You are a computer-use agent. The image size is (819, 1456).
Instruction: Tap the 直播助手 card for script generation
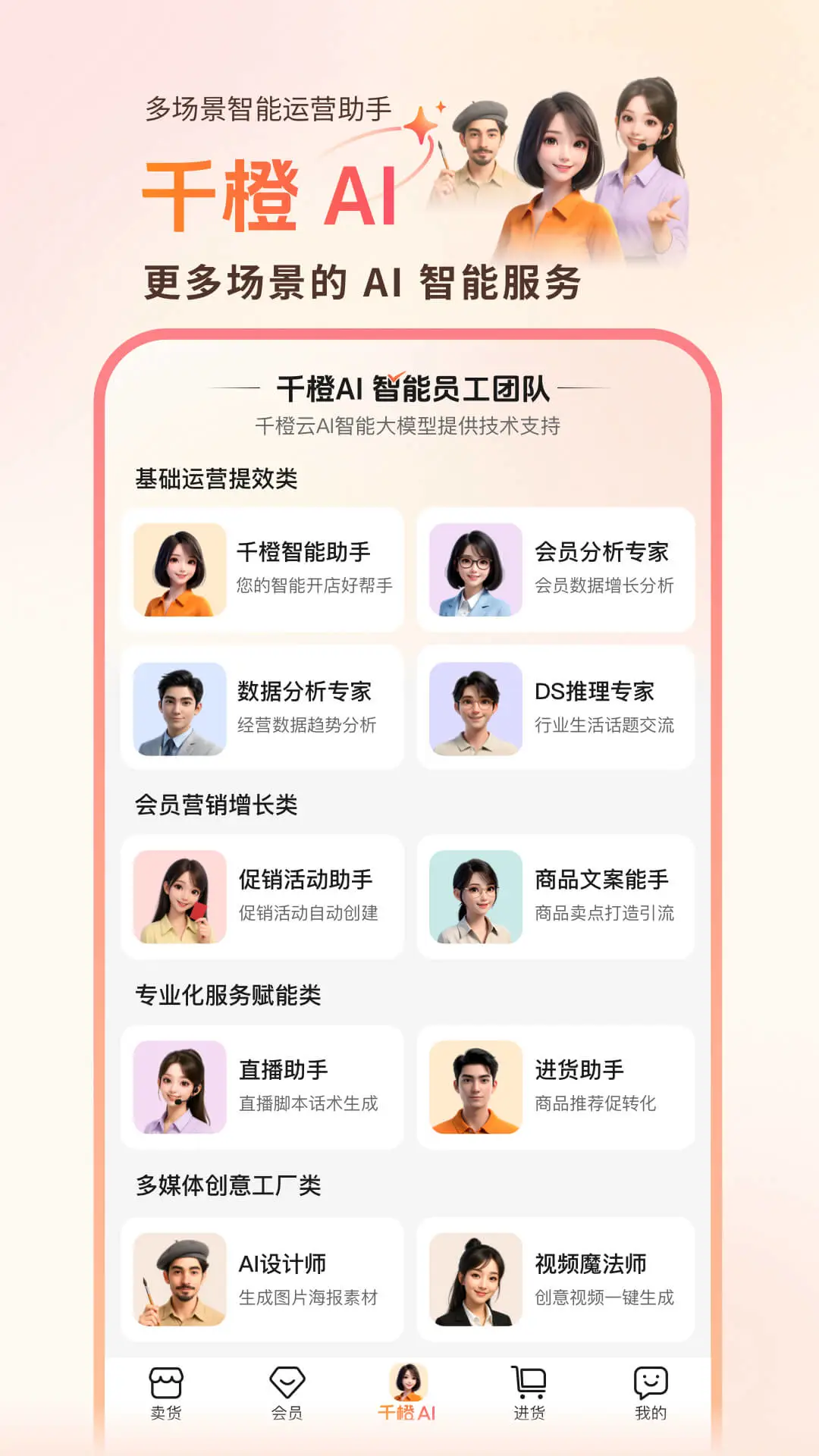[x=262, y=1087]
